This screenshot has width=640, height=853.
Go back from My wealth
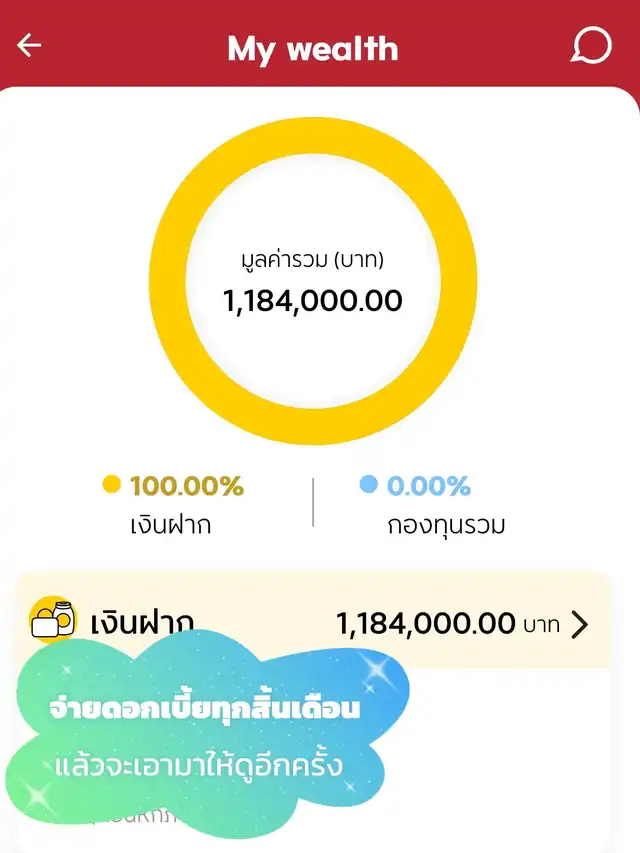[30, 46]
